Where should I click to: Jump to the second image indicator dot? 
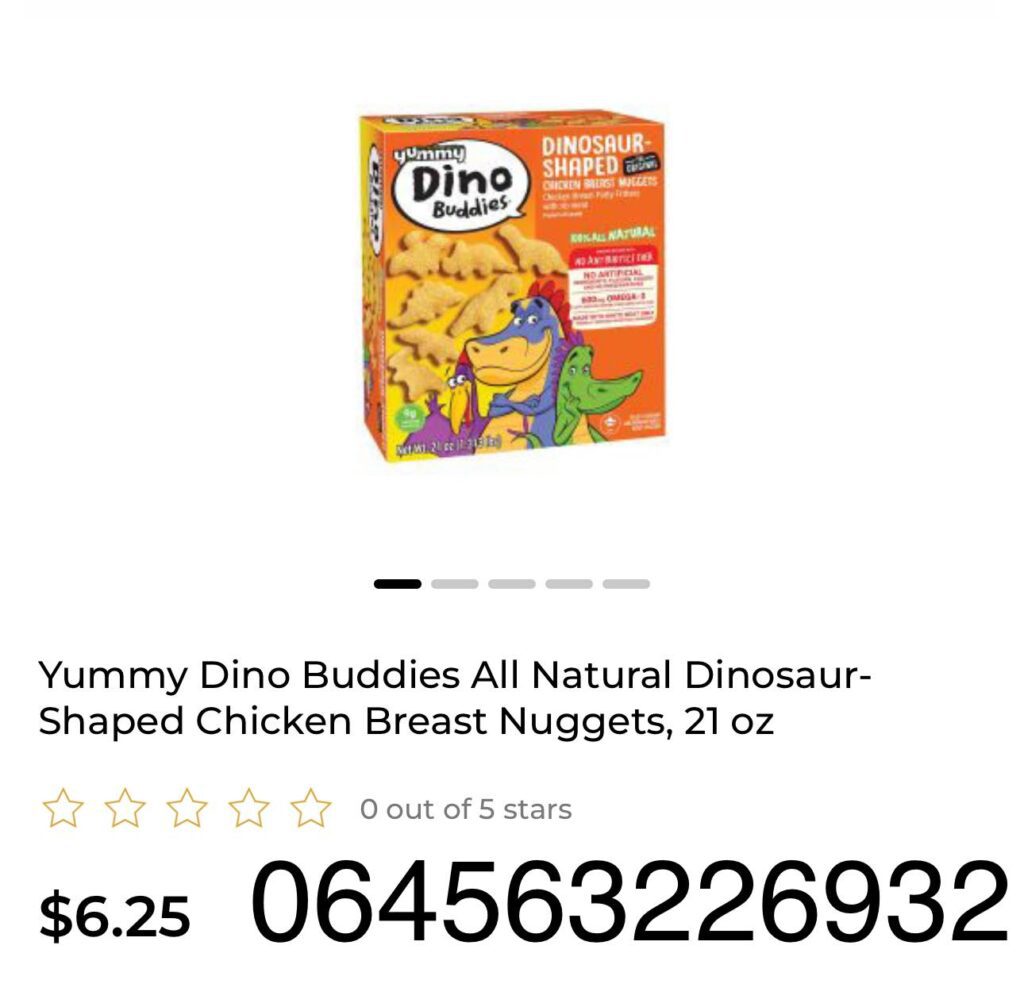(x=455, y=584)
